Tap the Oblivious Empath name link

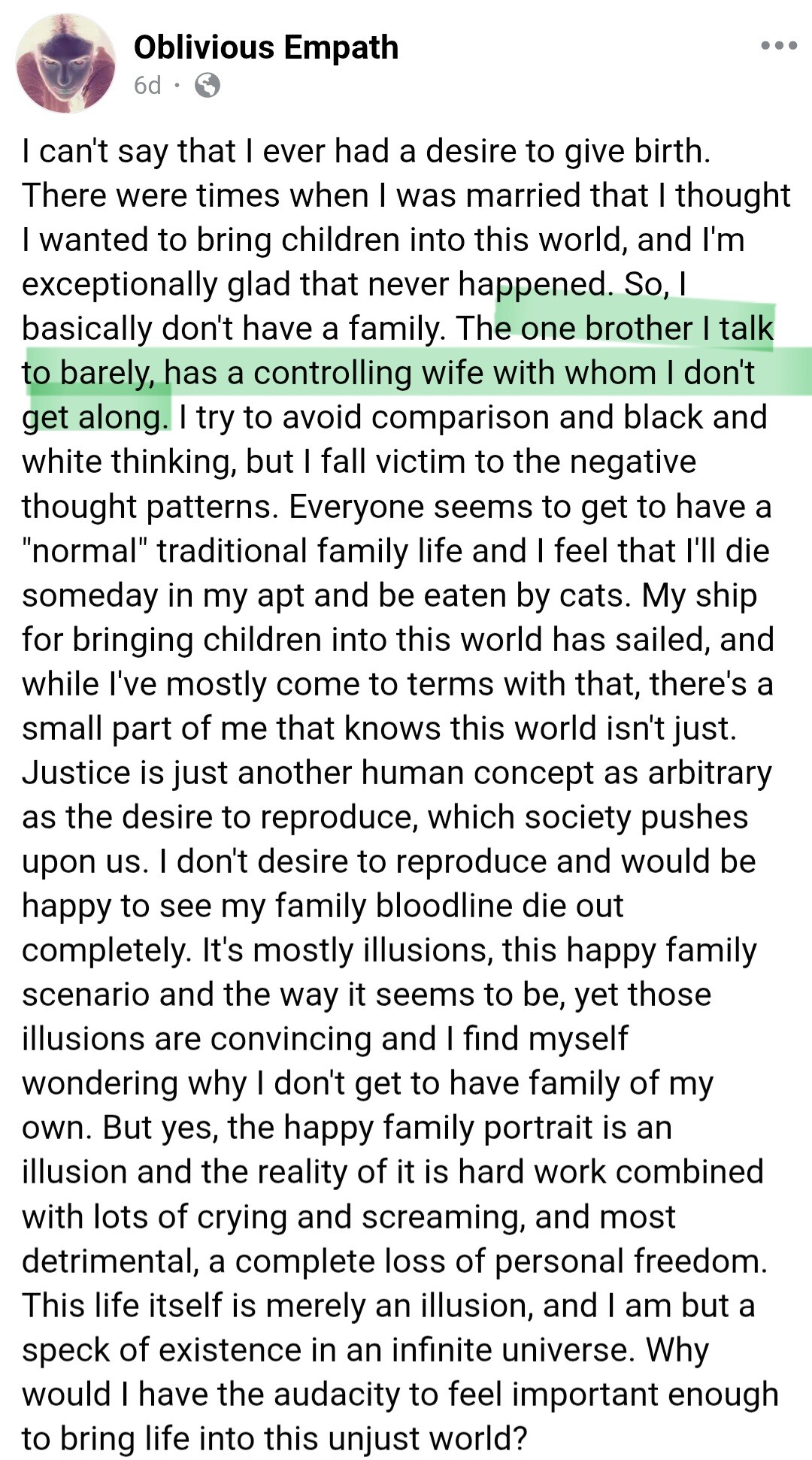(x=266, y=47)
